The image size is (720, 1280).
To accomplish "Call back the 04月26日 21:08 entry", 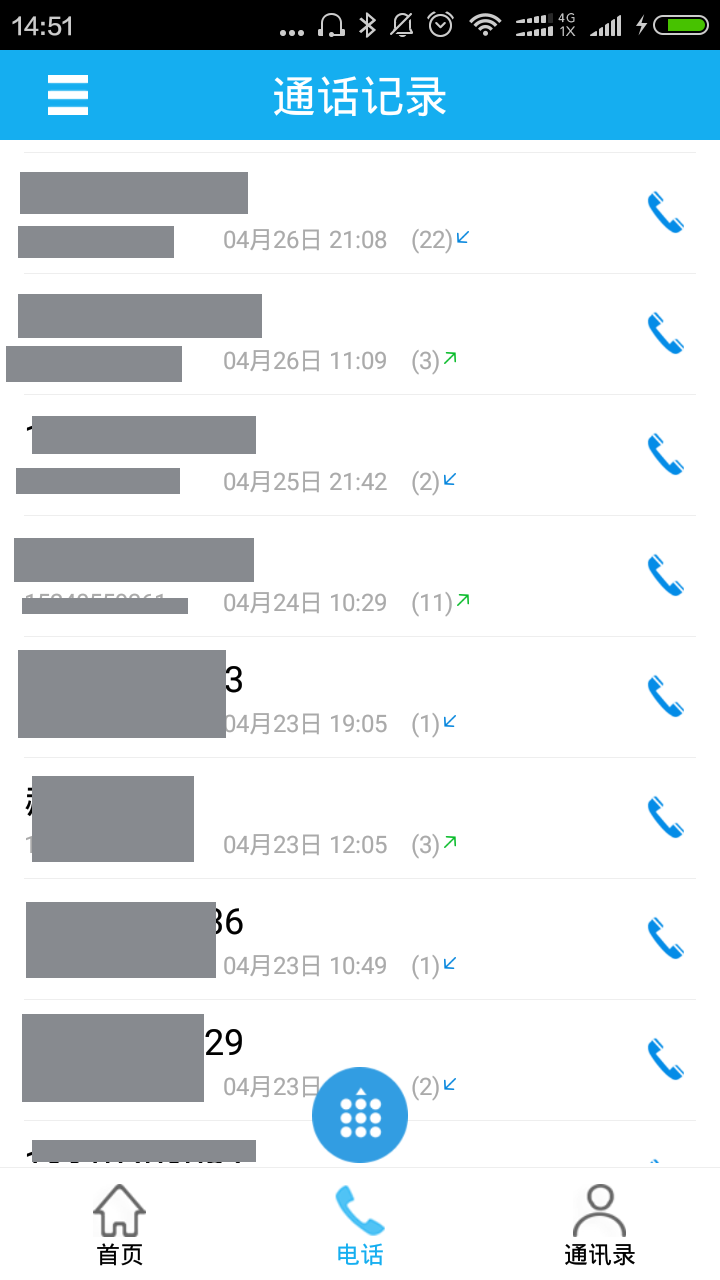I will [665, 213].
